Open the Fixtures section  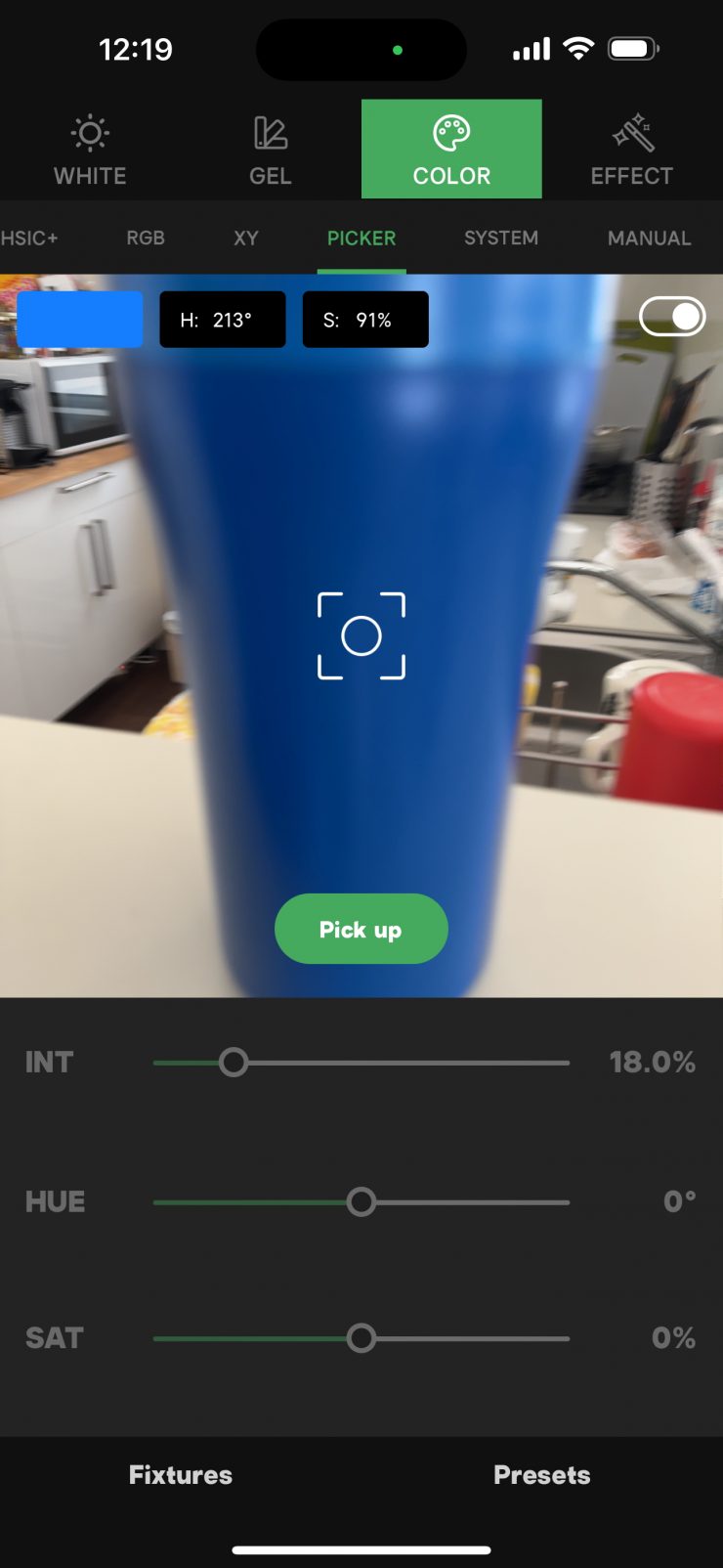pyautogui.click(x=181, y=1475)
